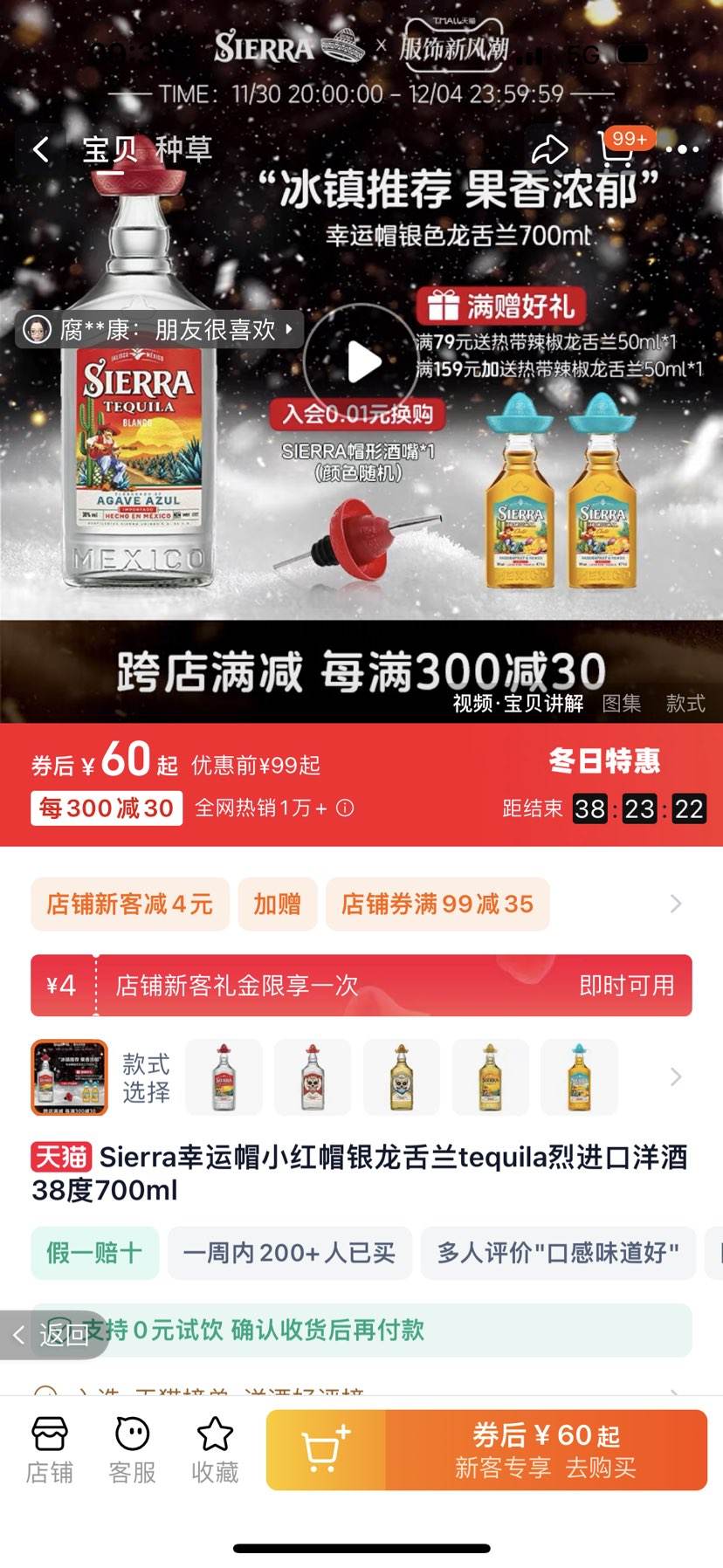Open the 店铺券满99减35 coupon
Image resolution: width=723 pixels, height=1568 pixels.
click(438, 904)
